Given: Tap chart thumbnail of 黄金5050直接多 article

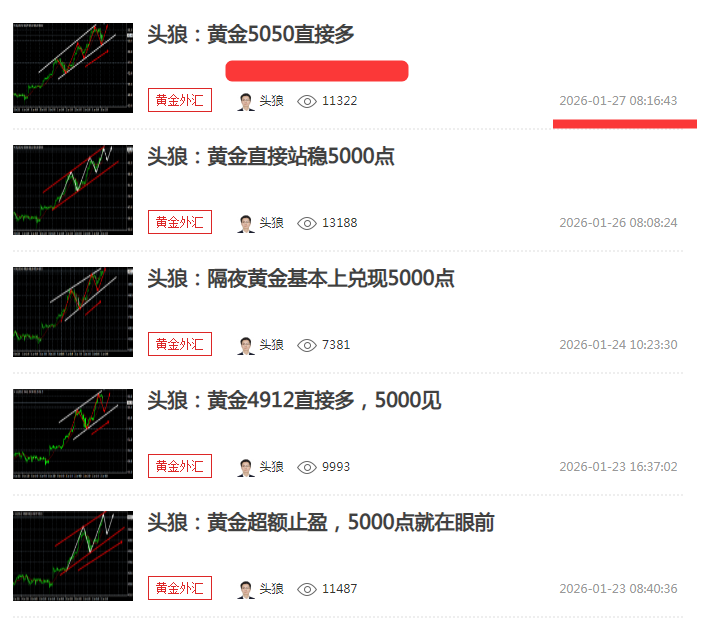Looking at the screenshot, I should 73,68.
